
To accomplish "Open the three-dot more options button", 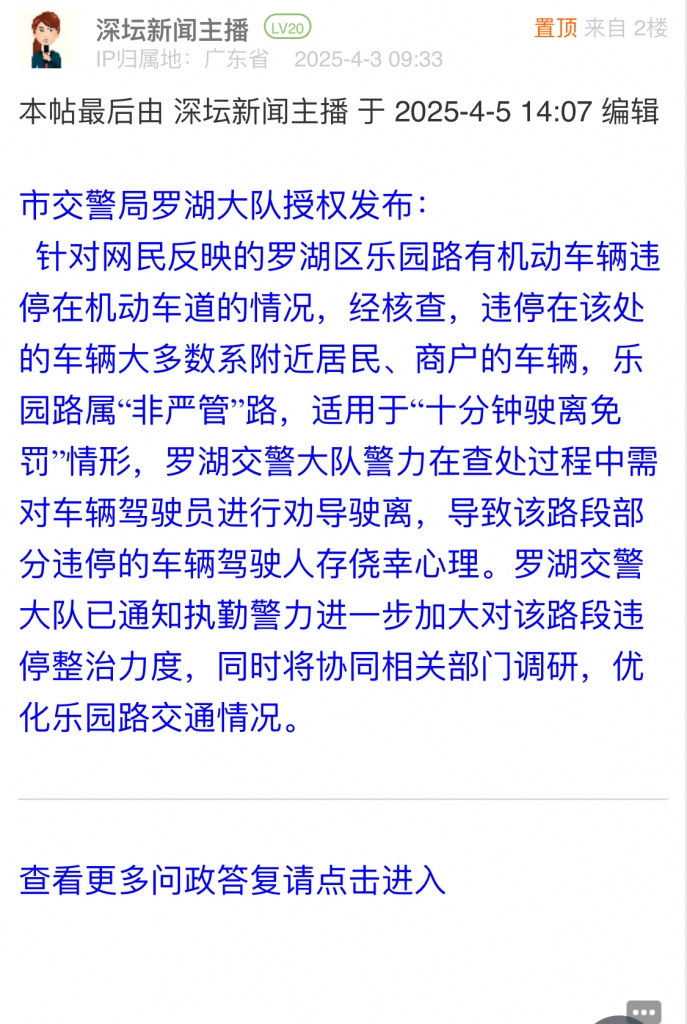I will tap(643, 1011).
